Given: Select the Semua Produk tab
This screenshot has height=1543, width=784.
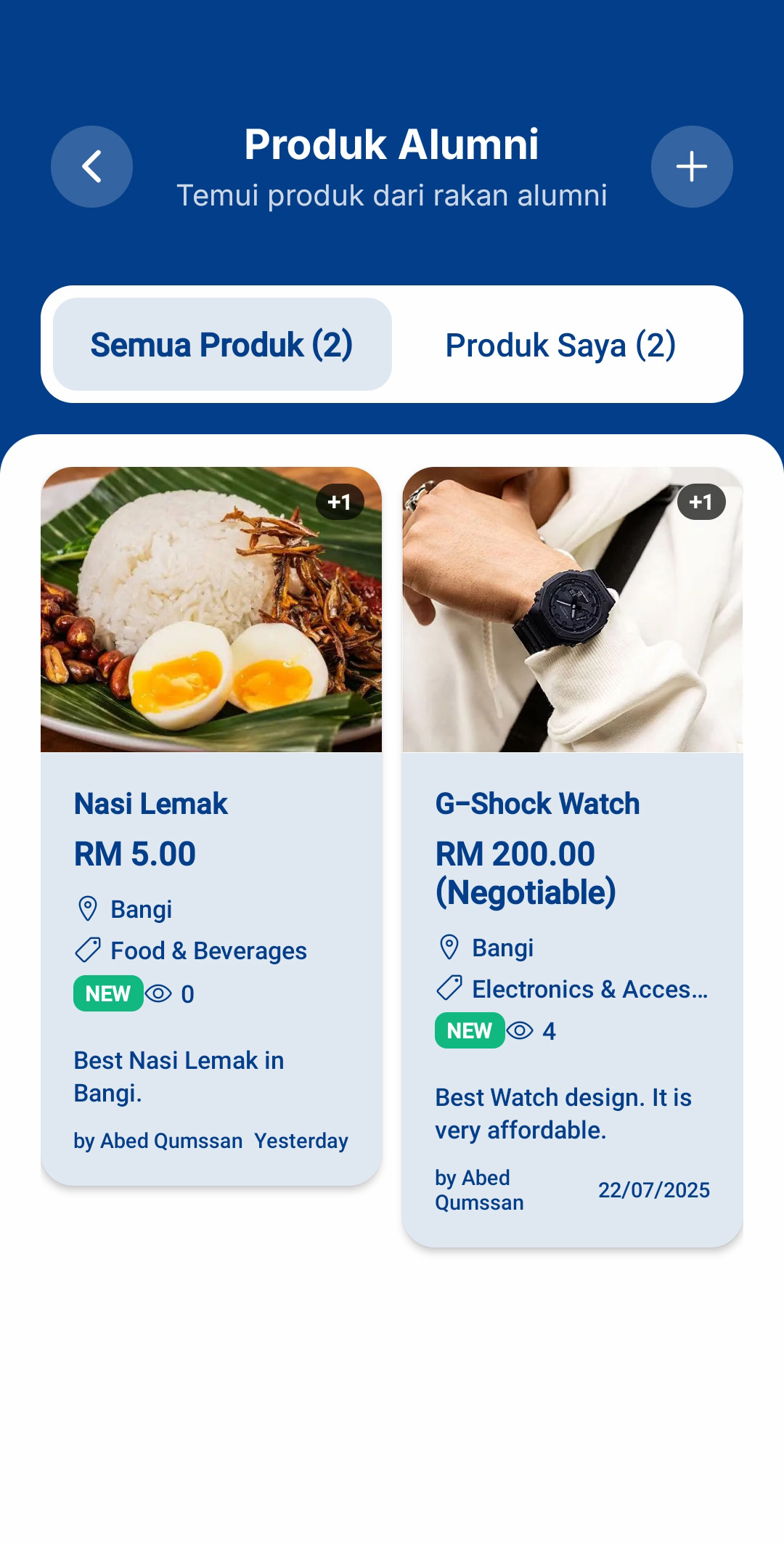Looking at the screenshot, I should [222, 344].
